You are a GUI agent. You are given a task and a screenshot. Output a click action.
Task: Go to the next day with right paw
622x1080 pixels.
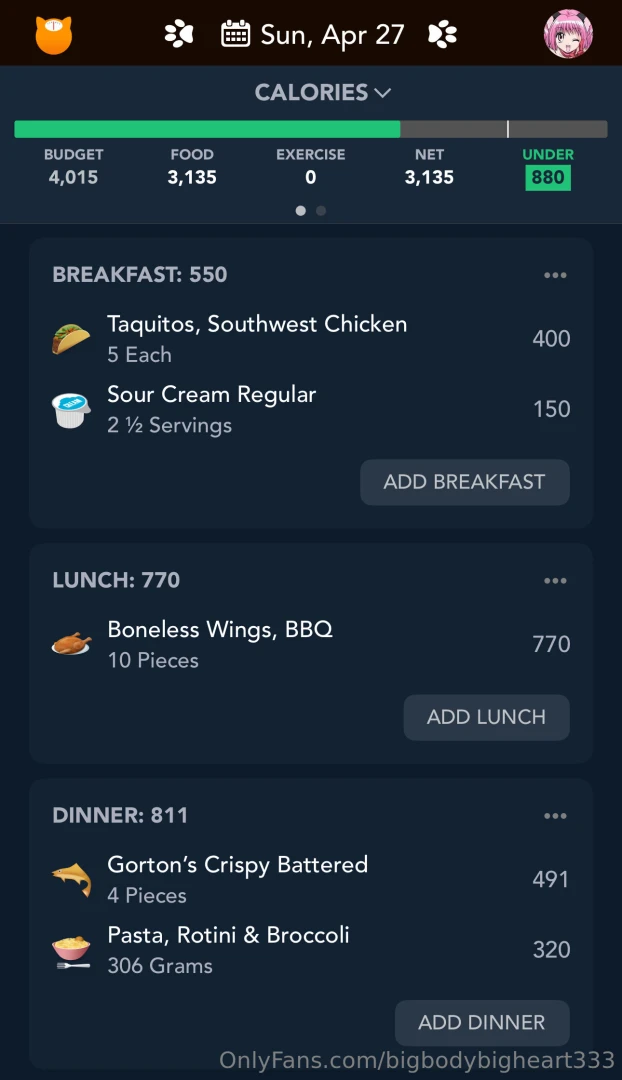[442, 35]
